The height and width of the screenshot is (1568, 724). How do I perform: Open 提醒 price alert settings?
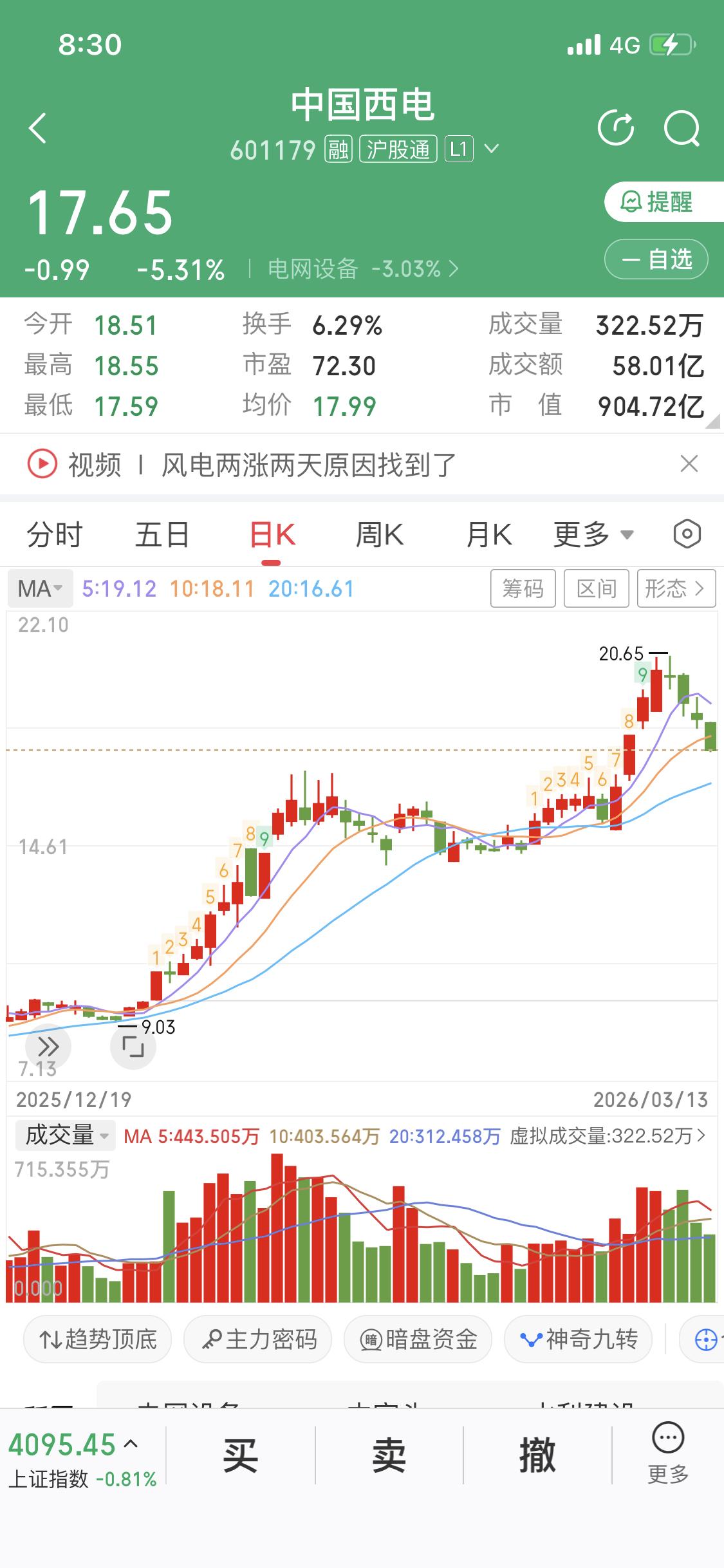(655, 203)
